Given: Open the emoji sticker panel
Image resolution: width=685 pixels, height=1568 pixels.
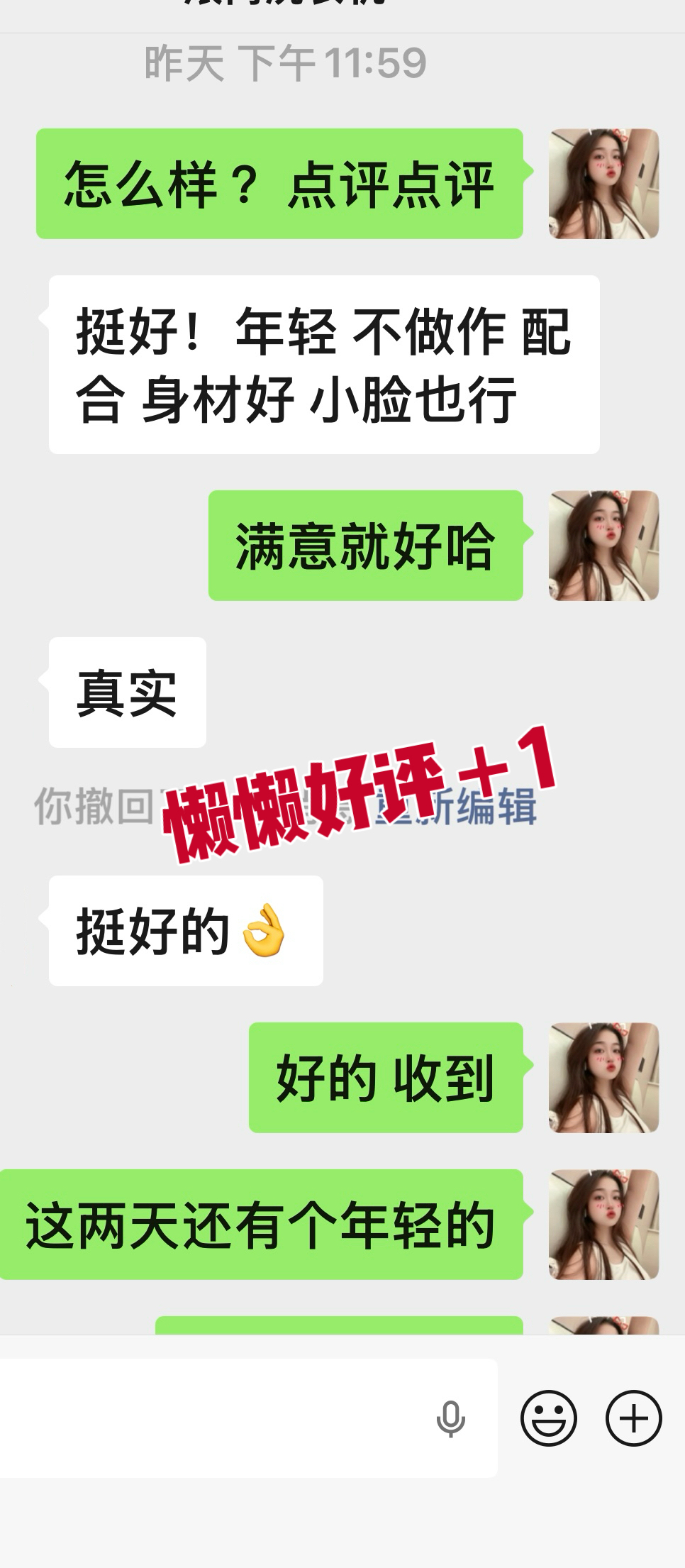Looking at the screenshot, I should (x=548, y=1418).
